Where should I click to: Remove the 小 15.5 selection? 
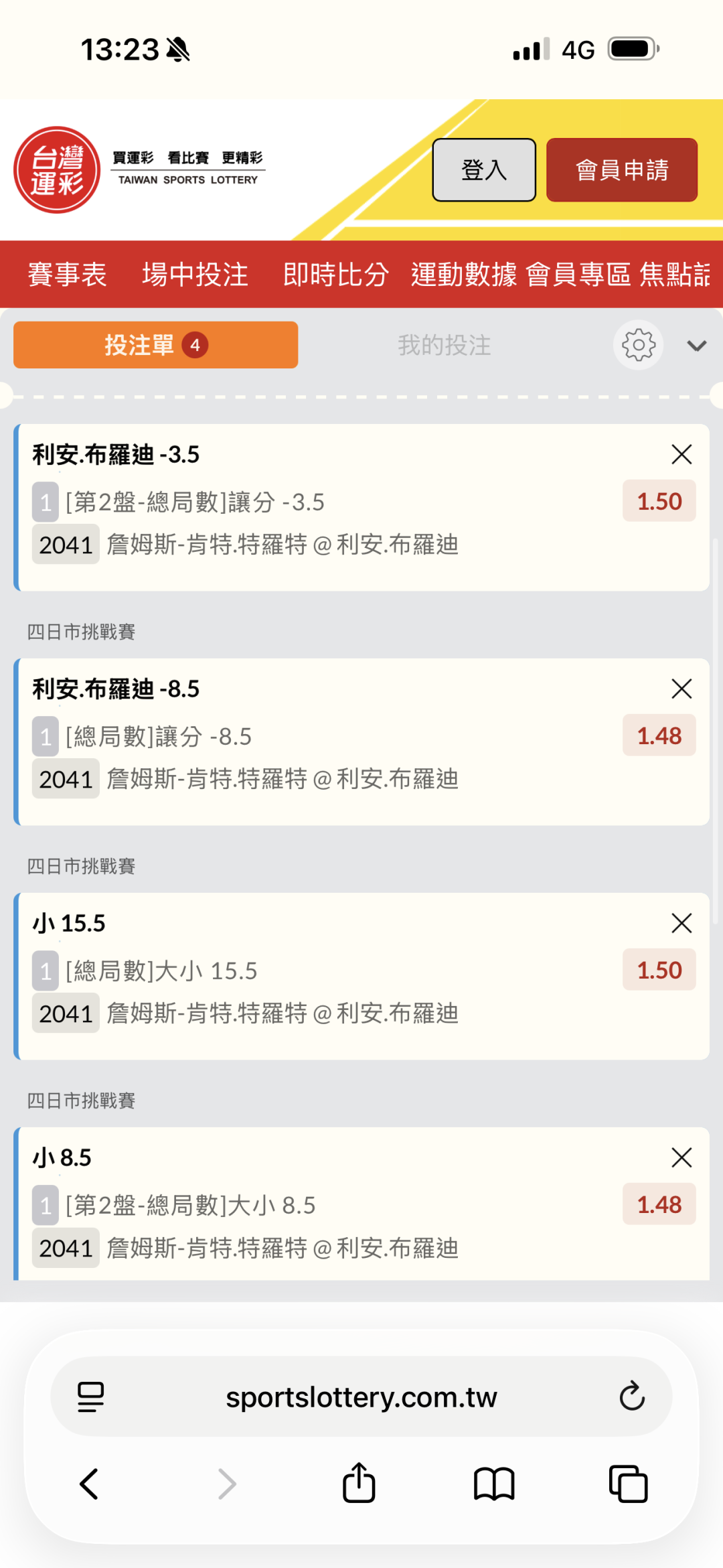tap(681, 924)
